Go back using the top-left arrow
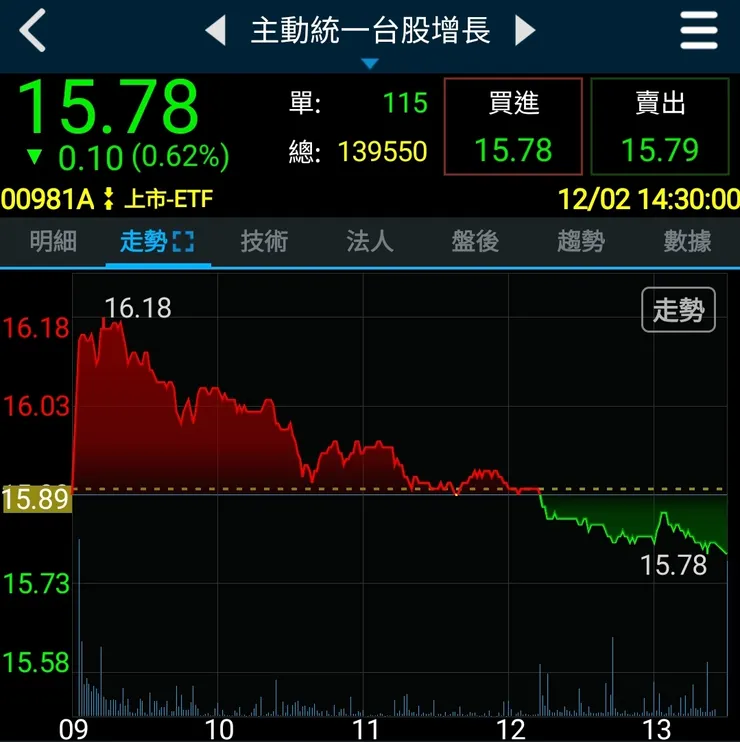This screenshot has height=742, width=740. (x=33, y=31)
